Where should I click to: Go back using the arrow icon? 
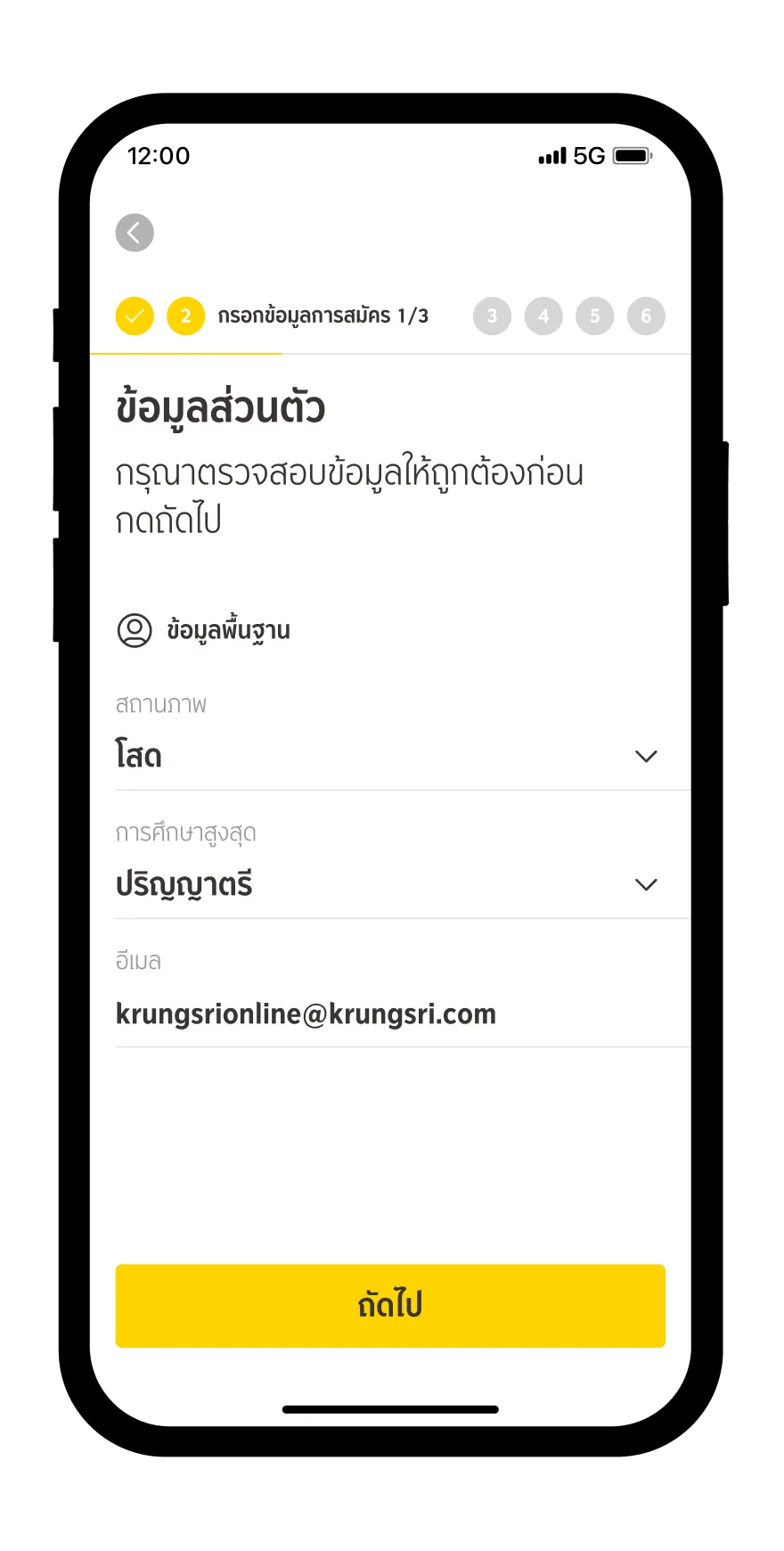135,233
